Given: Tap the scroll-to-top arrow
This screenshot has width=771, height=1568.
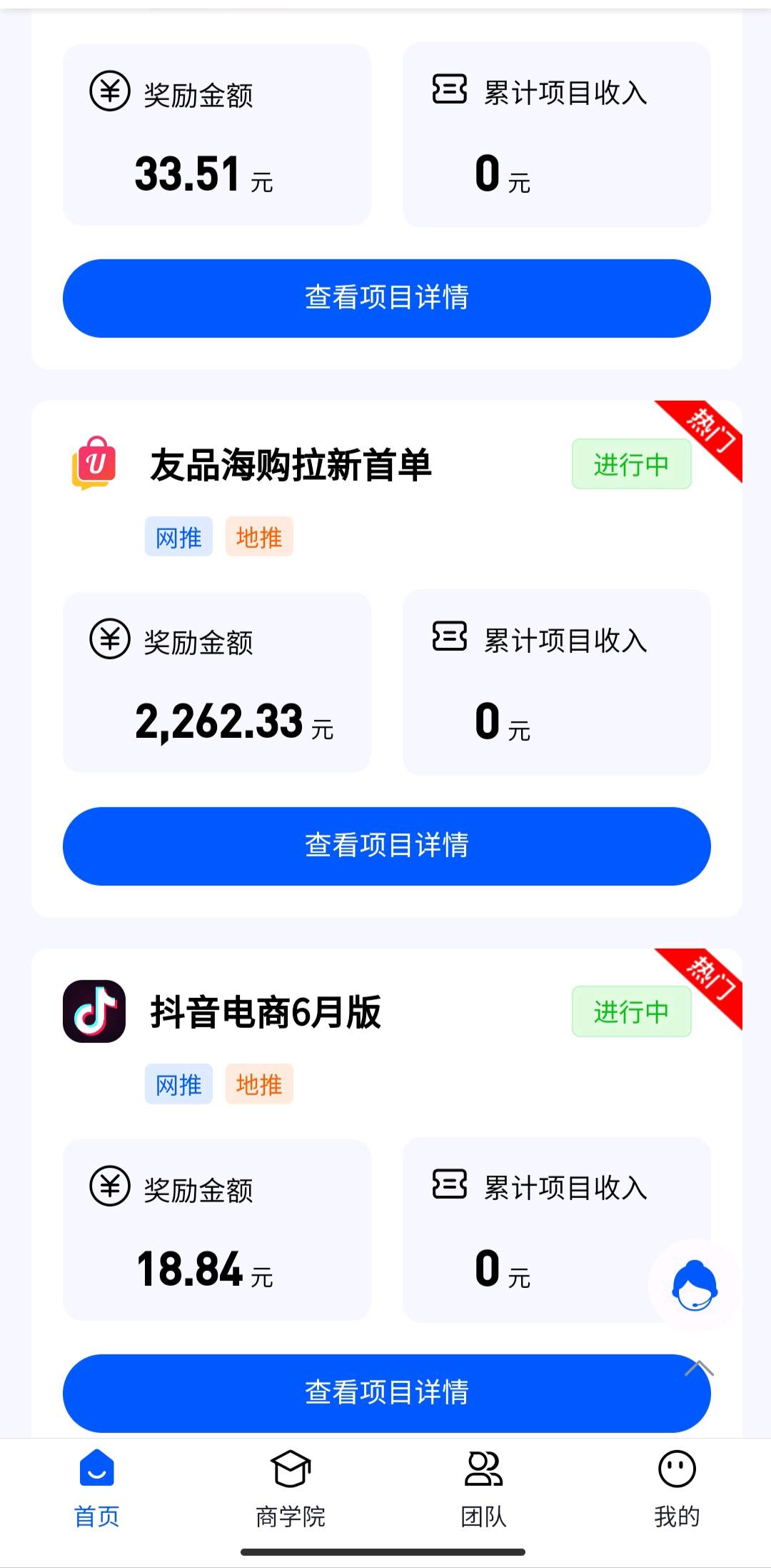Looking at the screenshot, I should click(x=699, y=1369).
